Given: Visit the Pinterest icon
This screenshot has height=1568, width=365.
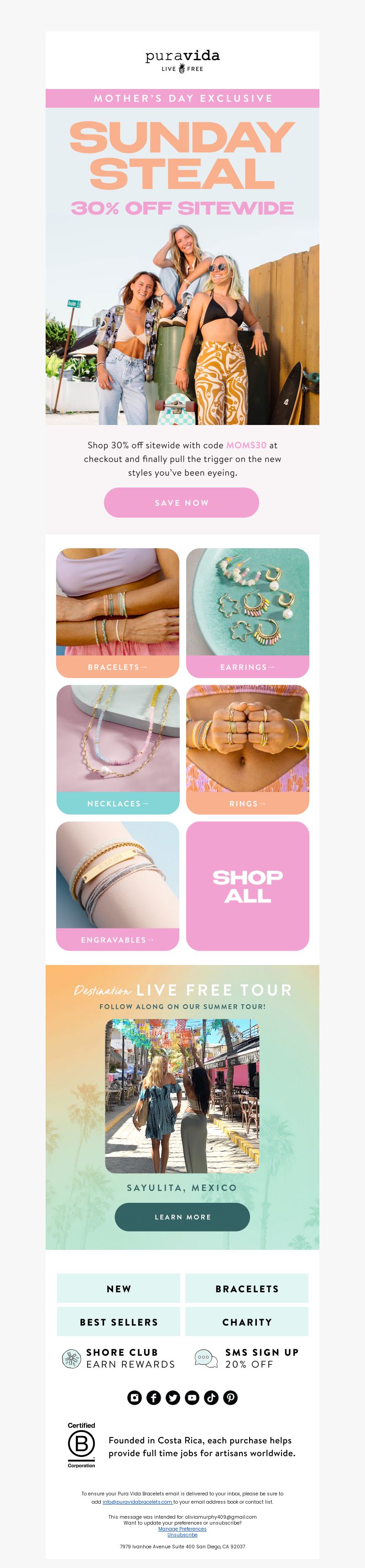Looking at the screenshot, I should point(230,1397).
